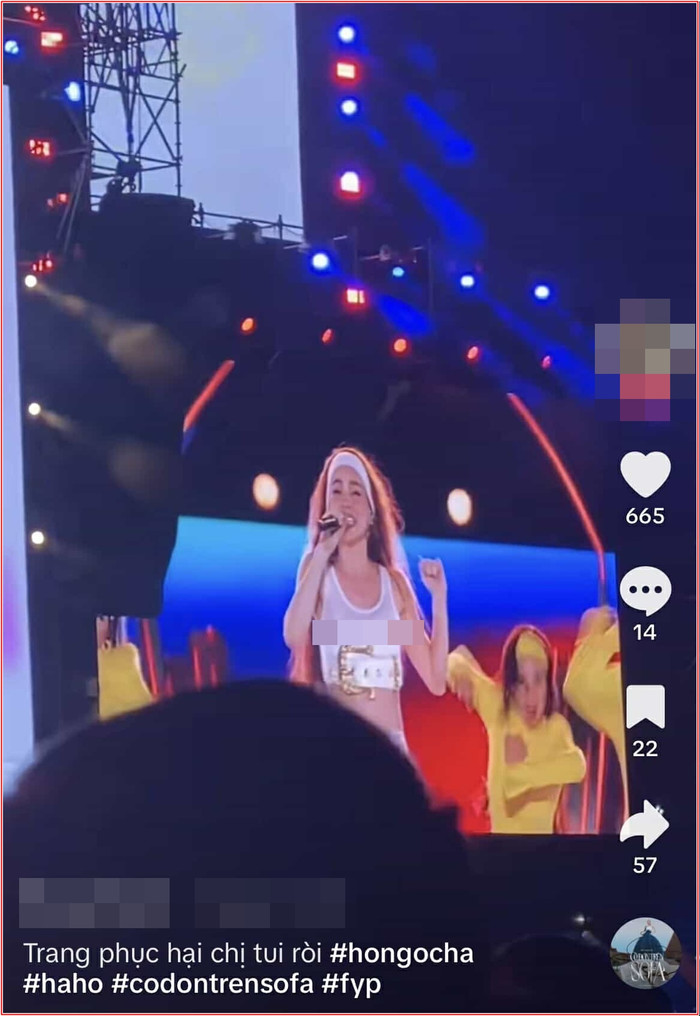Screen dimensions: 700x1016
Task: Like this video with the heart icon
Action: coord(645,474)
